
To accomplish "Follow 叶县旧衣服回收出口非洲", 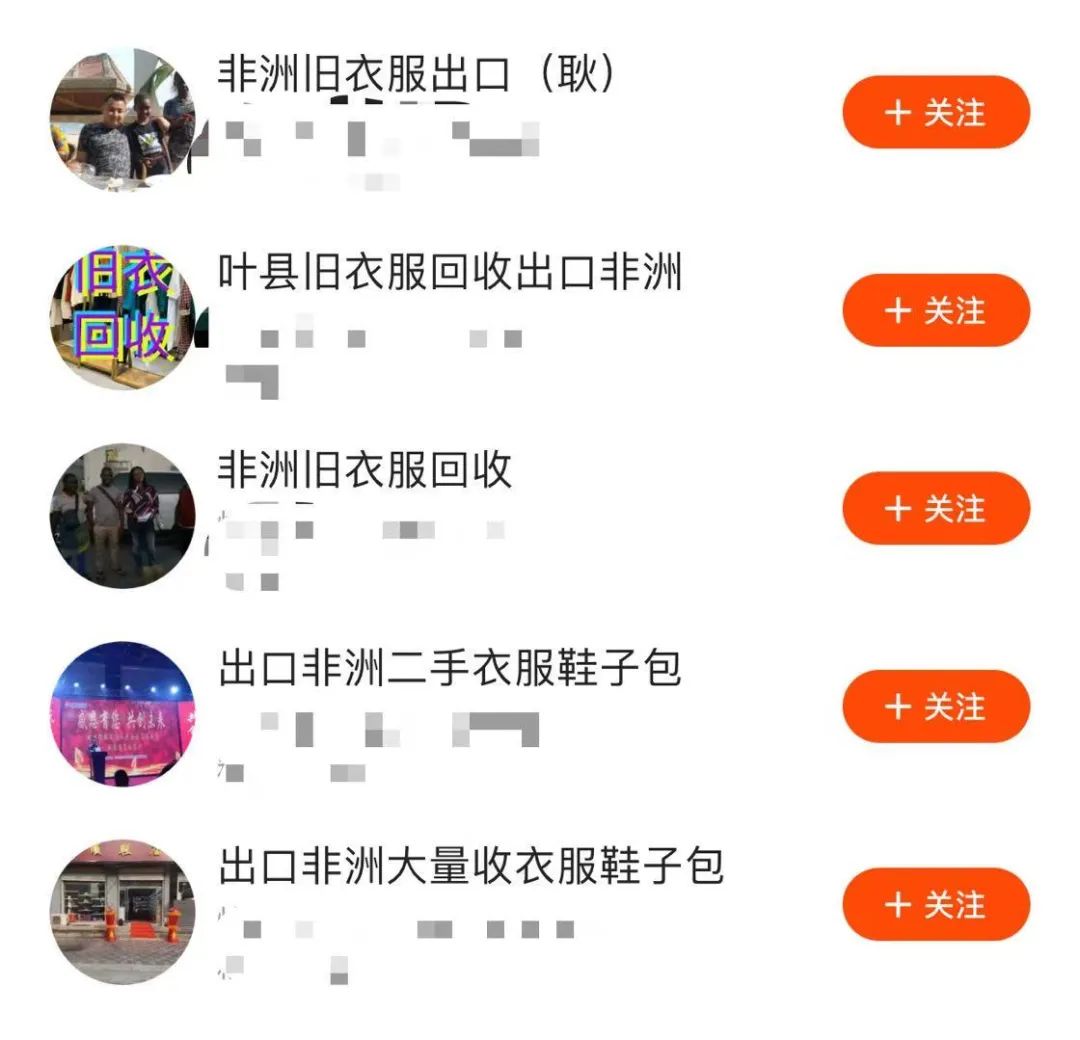I will (935, 310).
